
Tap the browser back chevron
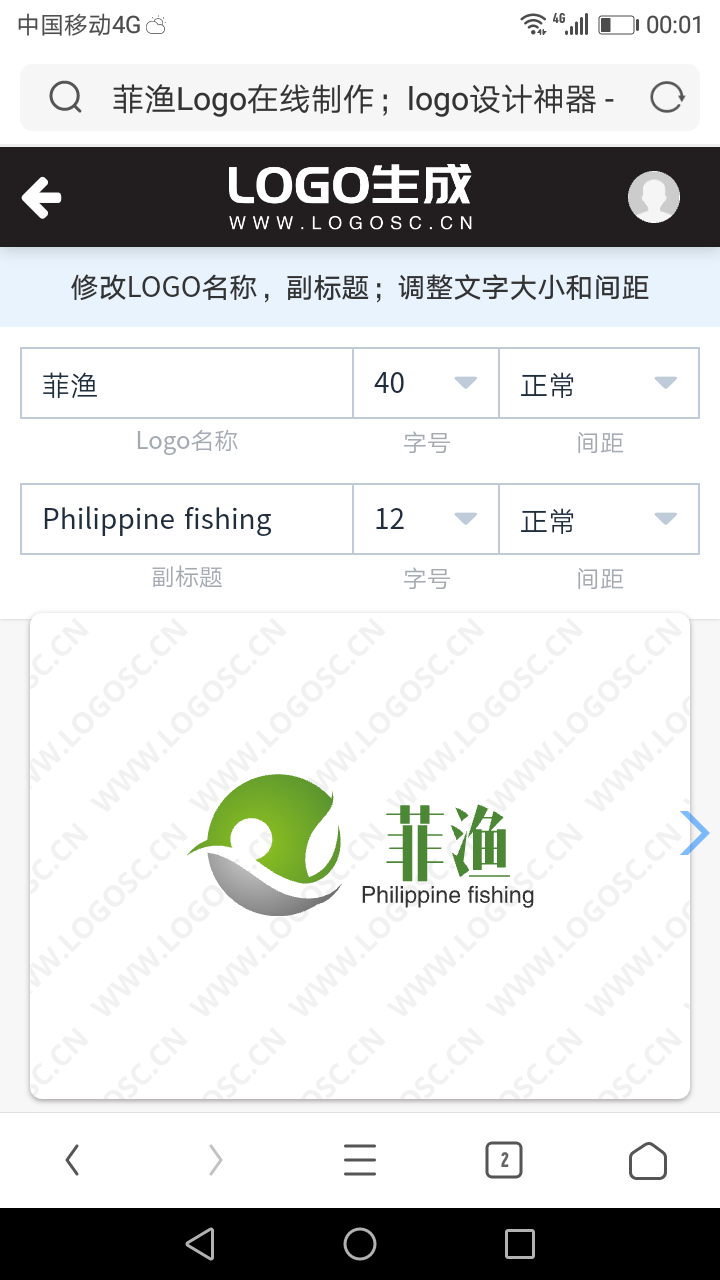coord(72,1160)
